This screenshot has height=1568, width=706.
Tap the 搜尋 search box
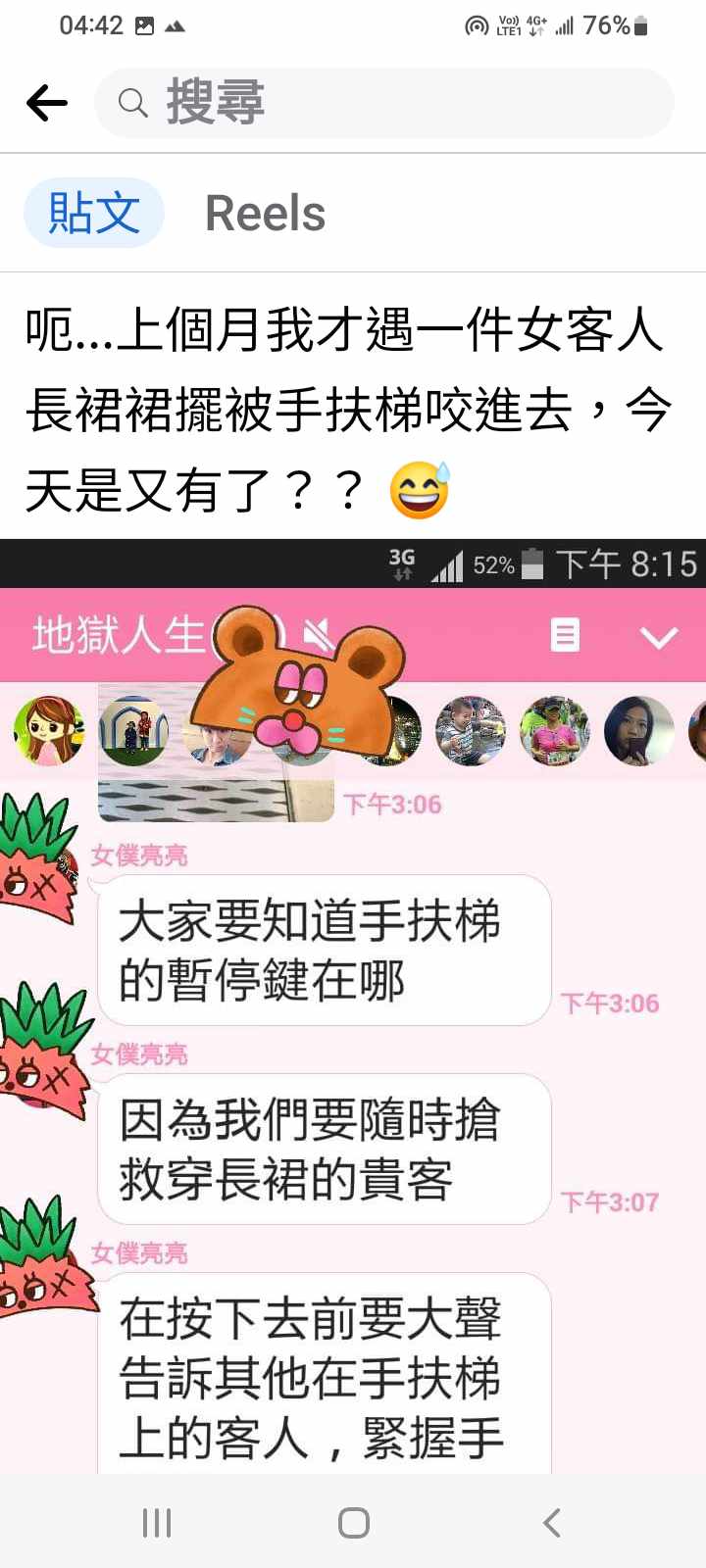pos(384,103)
